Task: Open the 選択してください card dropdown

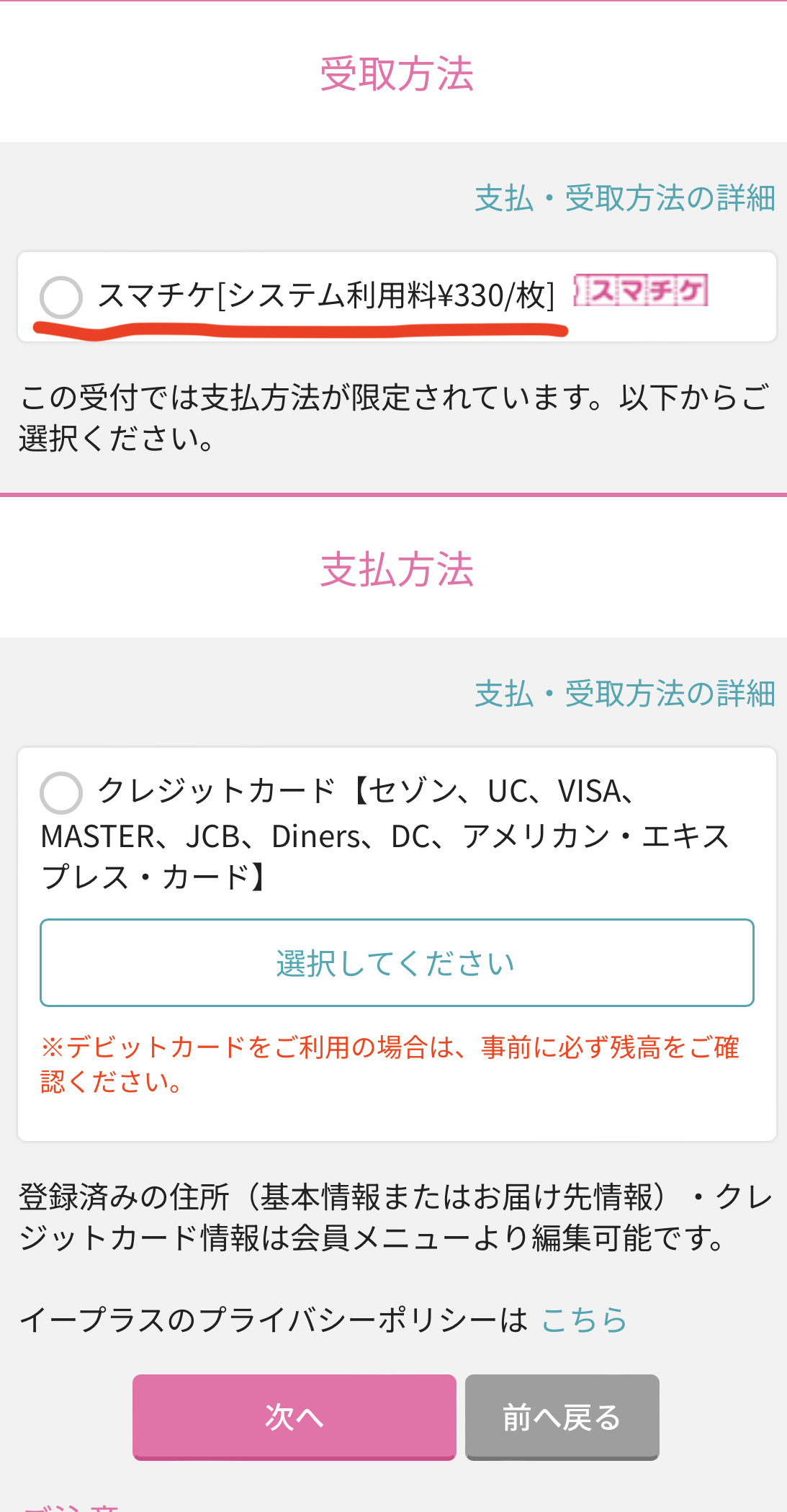Action: pyautogui.click(x=397, y=962)
